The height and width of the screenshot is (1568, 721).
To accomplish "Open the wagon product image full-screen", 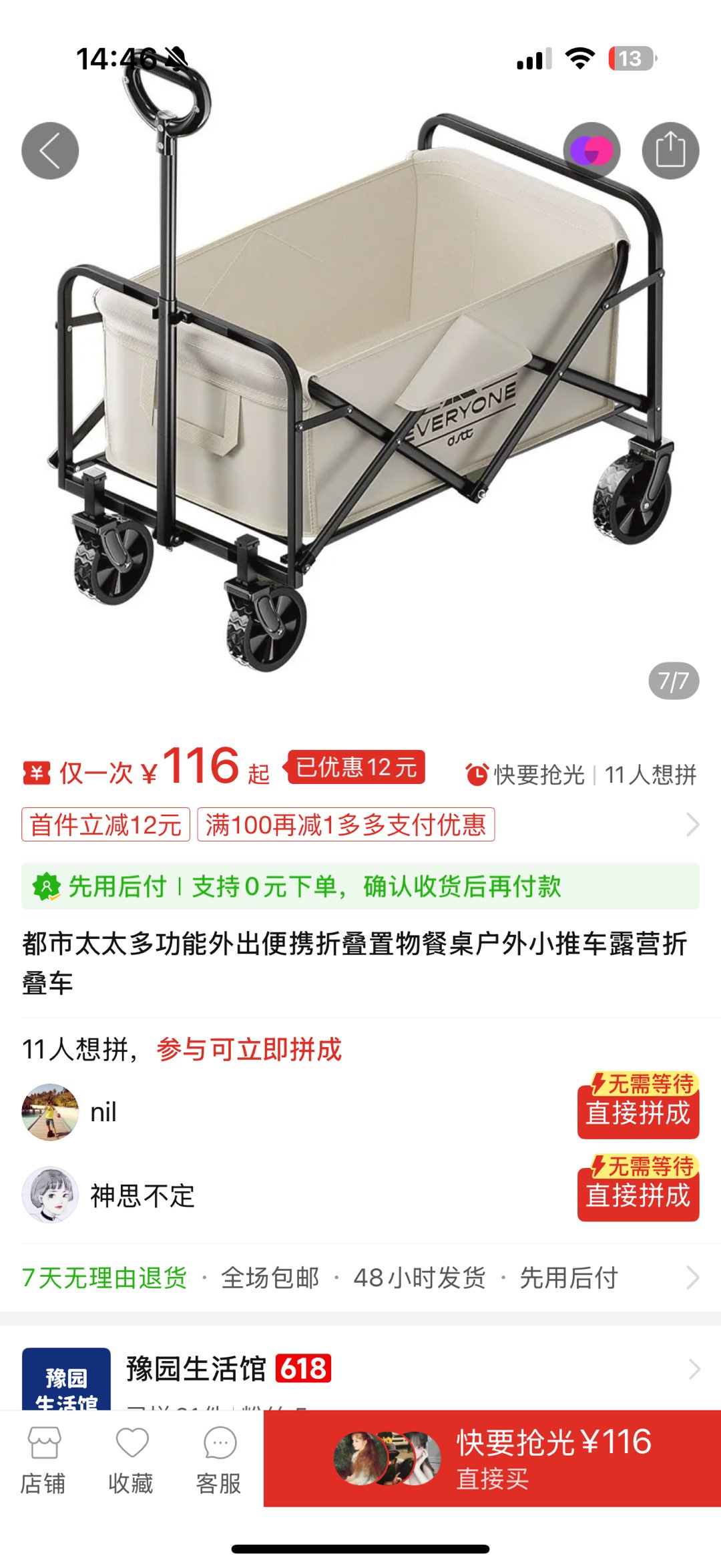I will click(x=360, y=401).
